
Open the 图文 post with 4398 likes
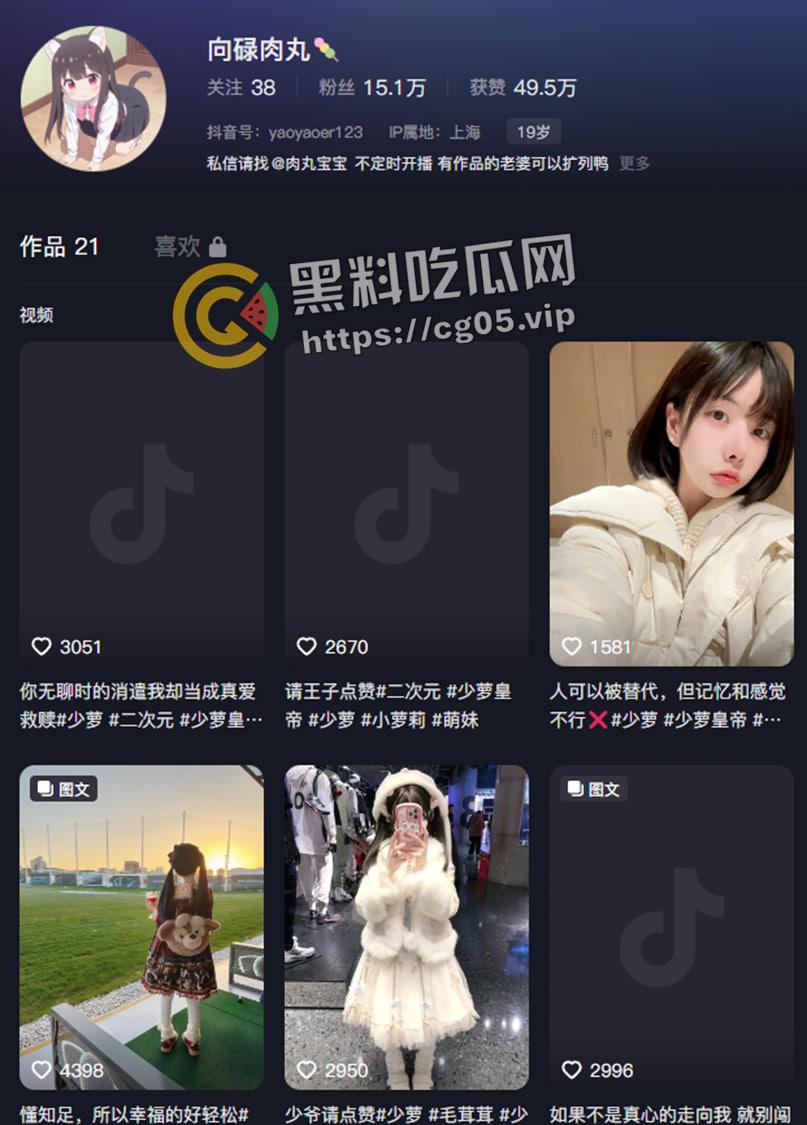point(141,927)
